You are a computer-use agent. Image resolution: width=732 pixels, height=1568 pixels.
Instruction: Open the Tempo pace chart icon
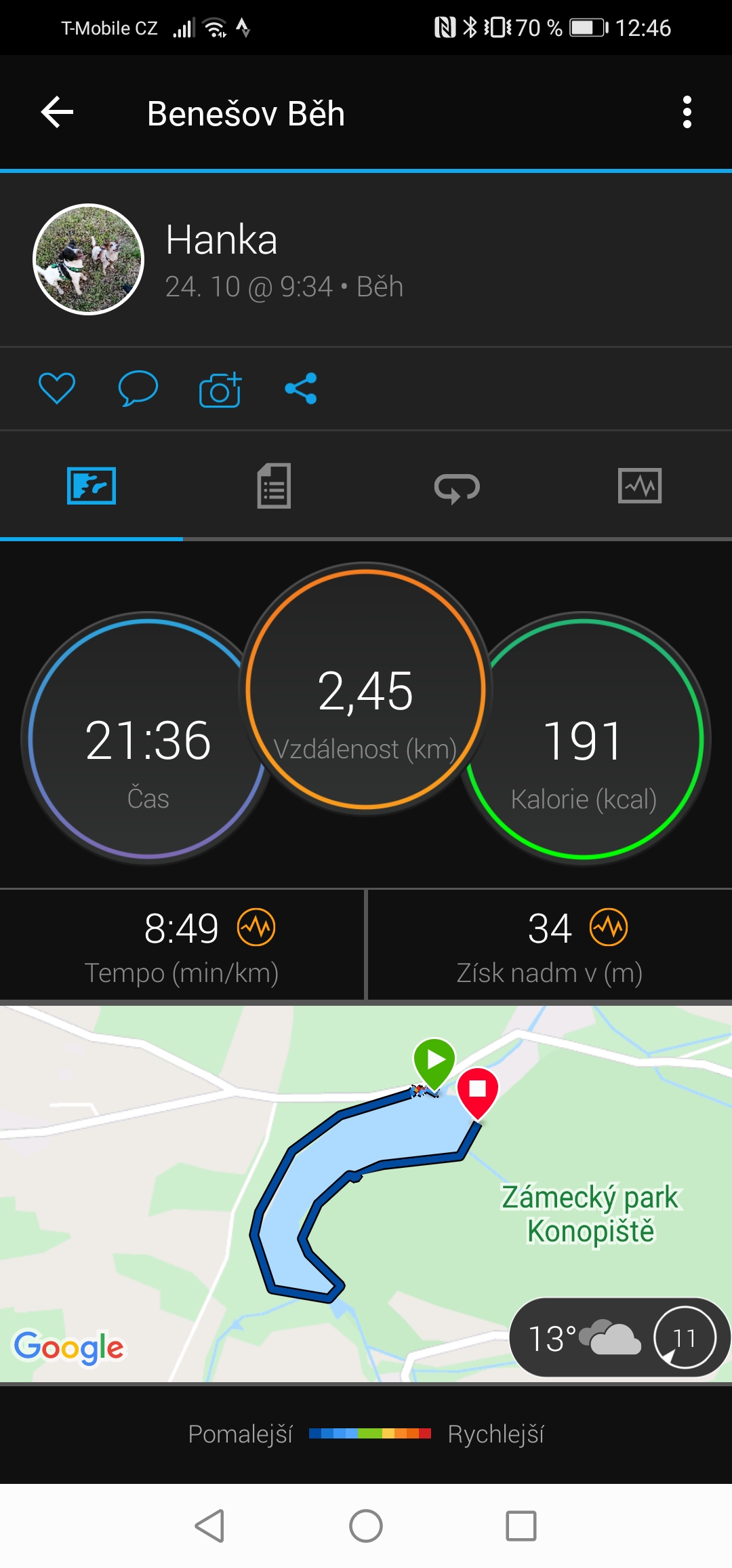click(256, 927)
